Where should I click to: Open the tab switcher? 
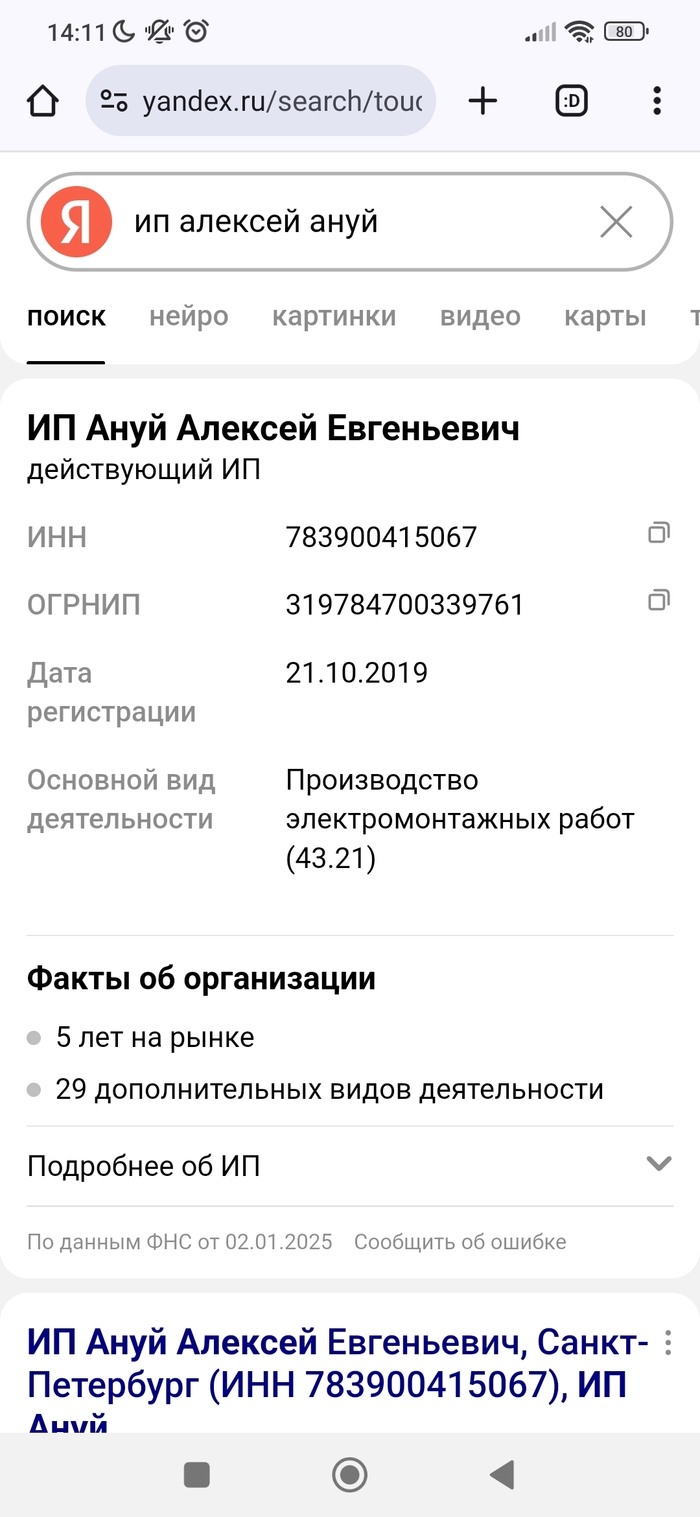click(571, 101)
